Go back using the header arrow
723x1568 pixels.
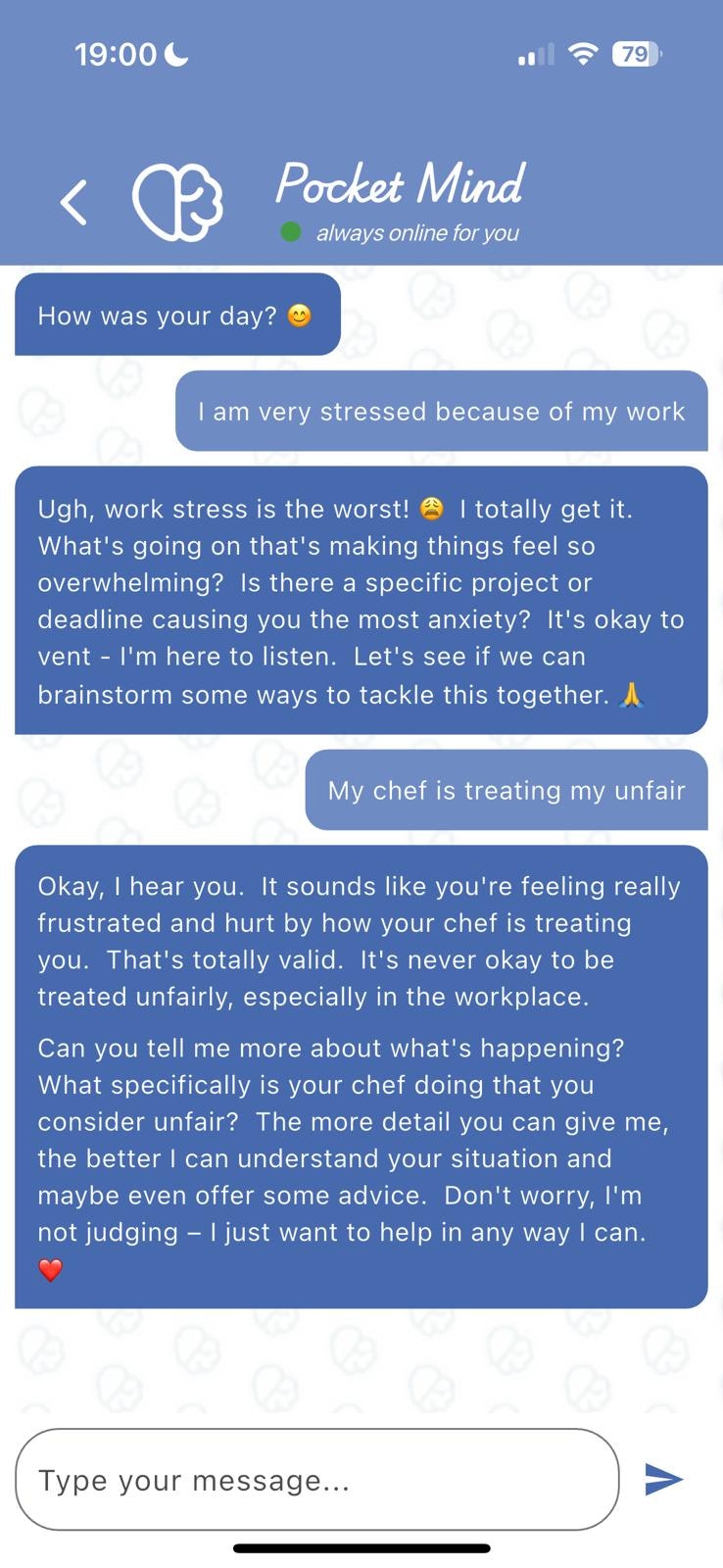coord(74,203)
